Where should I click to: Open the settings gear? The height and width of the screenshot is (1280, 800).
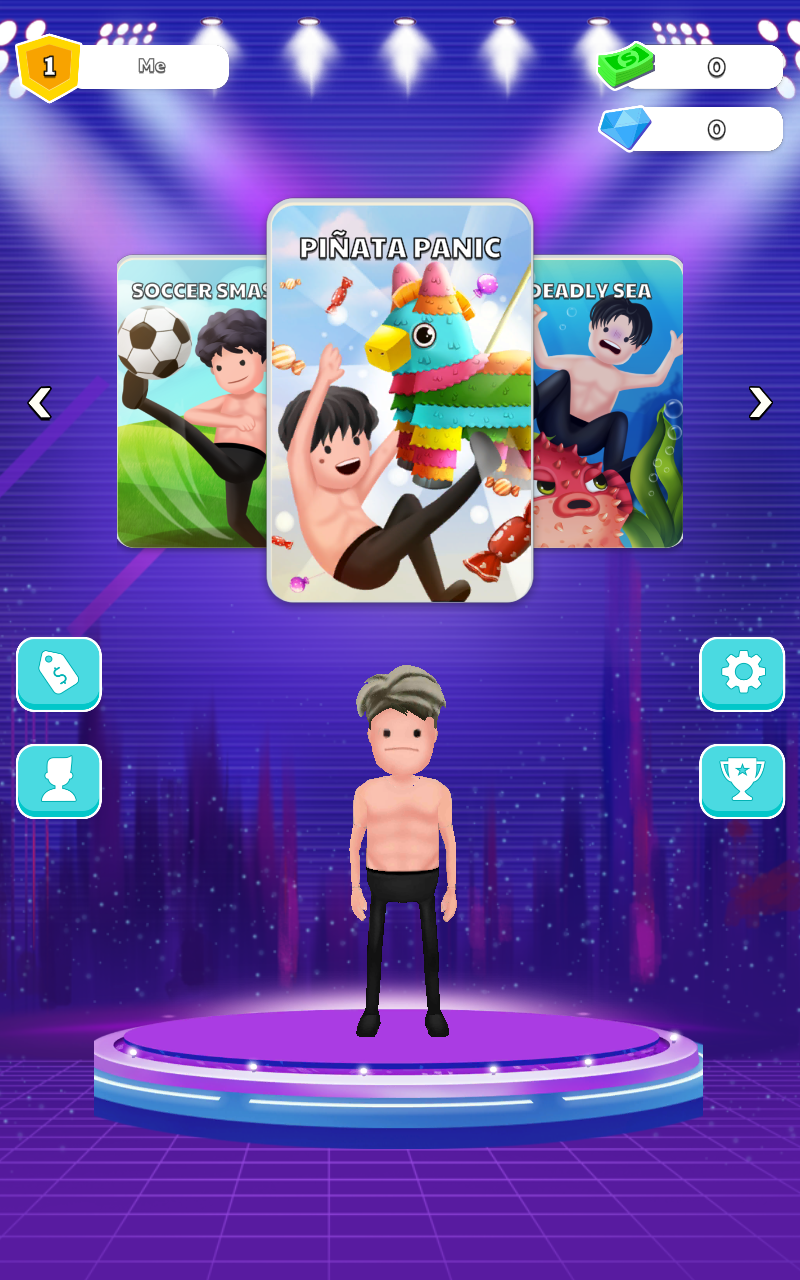coord(742,675)
